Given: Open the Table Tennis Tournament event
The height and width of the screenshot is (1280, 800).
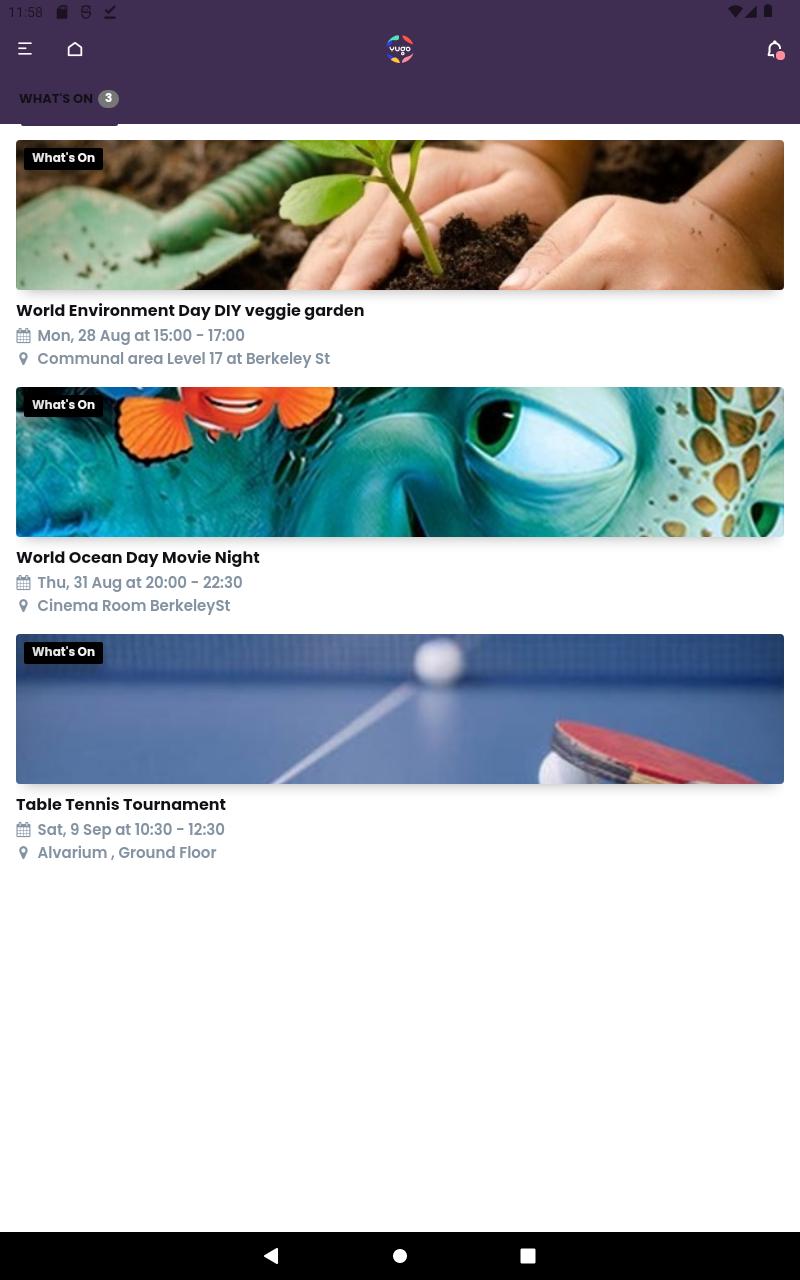Looking at the screenshot, I should tap(400, 748).
